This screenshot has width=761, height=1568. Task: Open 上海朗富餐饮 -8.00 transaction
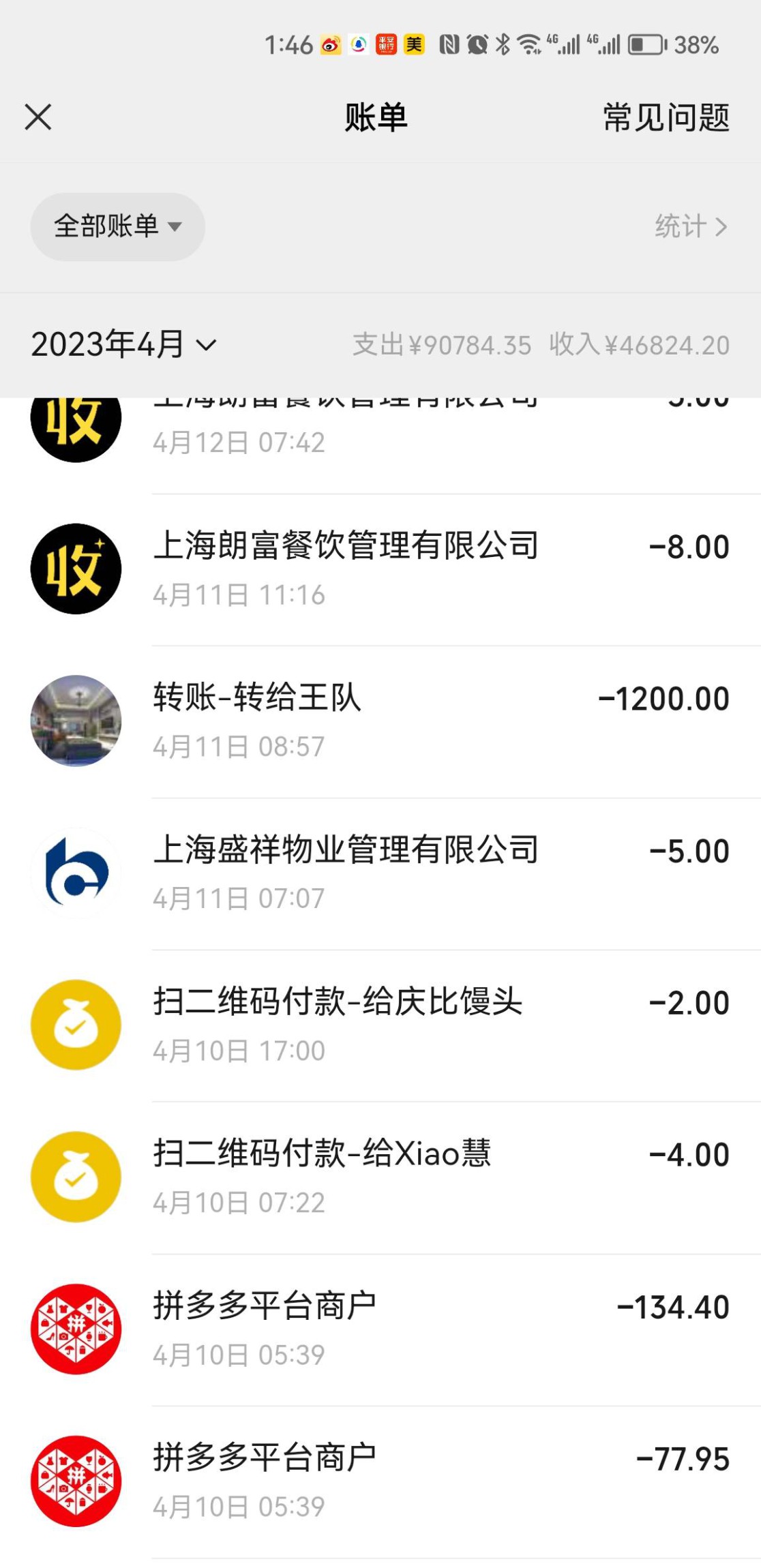click(x=409, y=569)
